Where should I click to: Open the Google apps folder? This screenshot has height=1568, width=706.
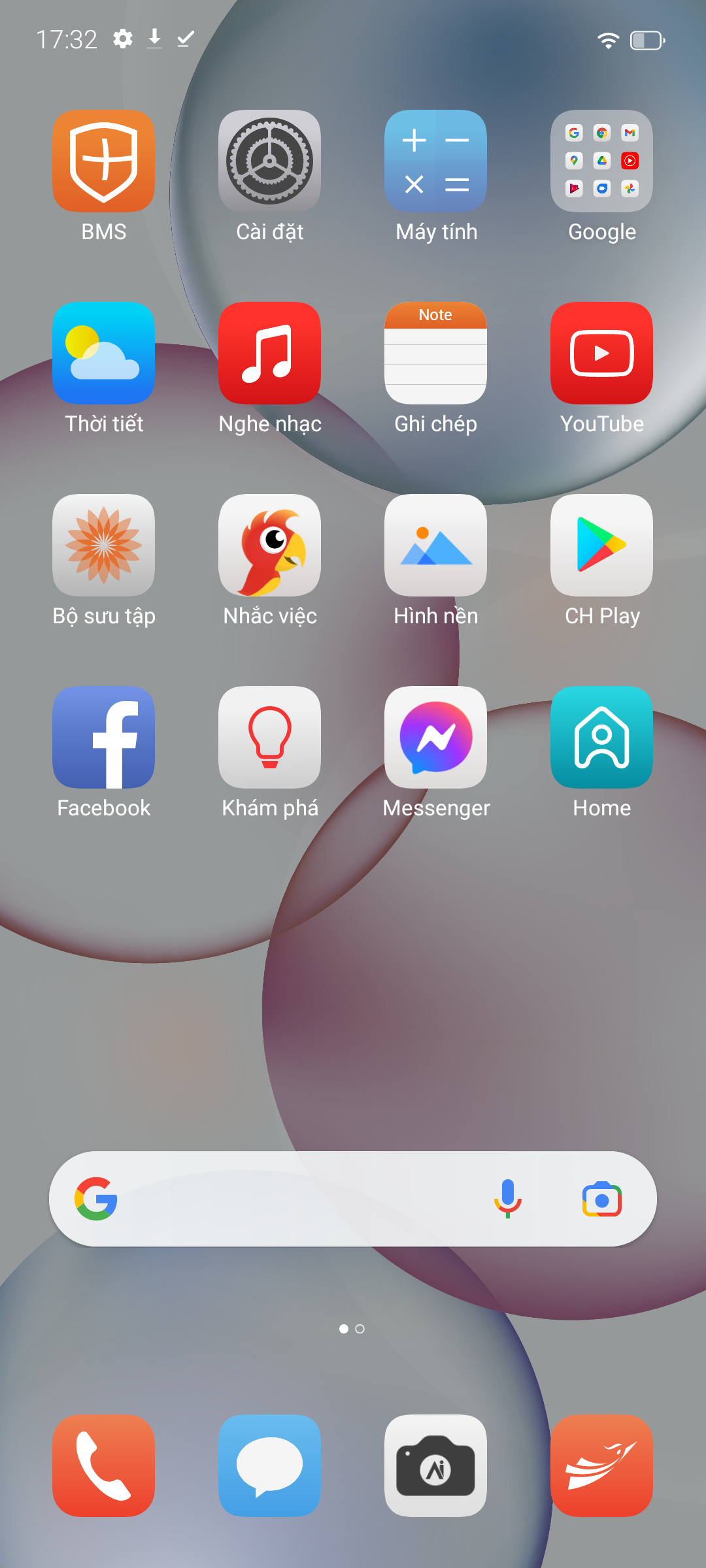(601, 161)
